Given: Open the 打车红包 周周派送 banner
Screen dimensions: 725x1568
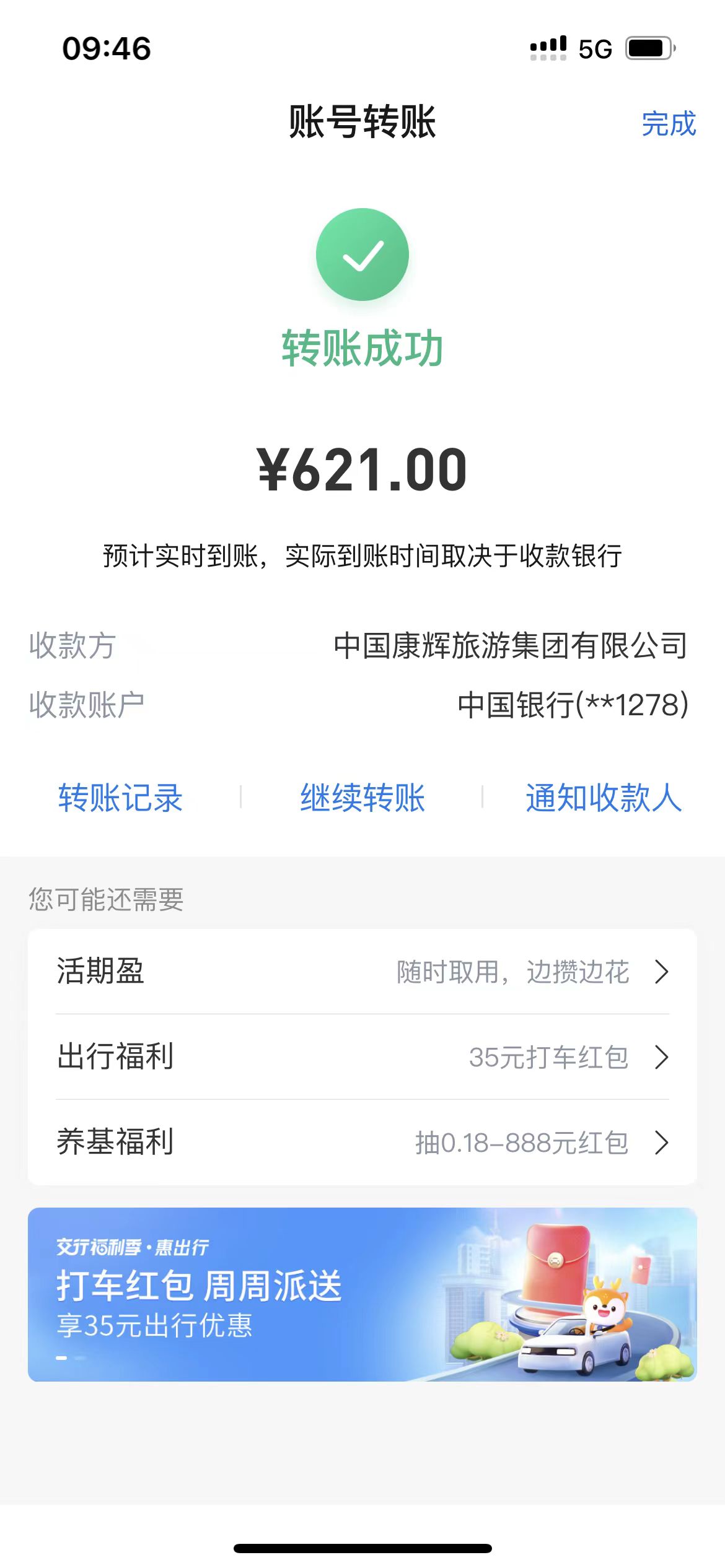Looking at the screenshot, I should pyautogui.click(x=362, y=1294).
